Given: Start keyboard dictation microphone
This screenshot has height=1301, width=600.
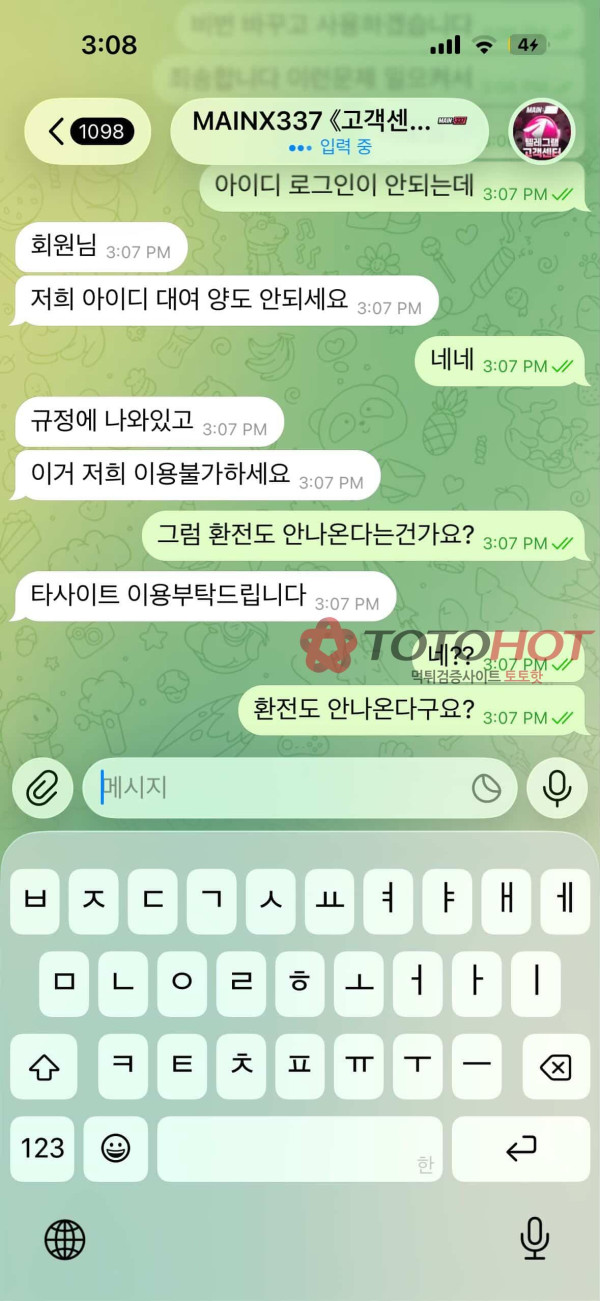Looking at the screenshot, I should click(535, 1240).
